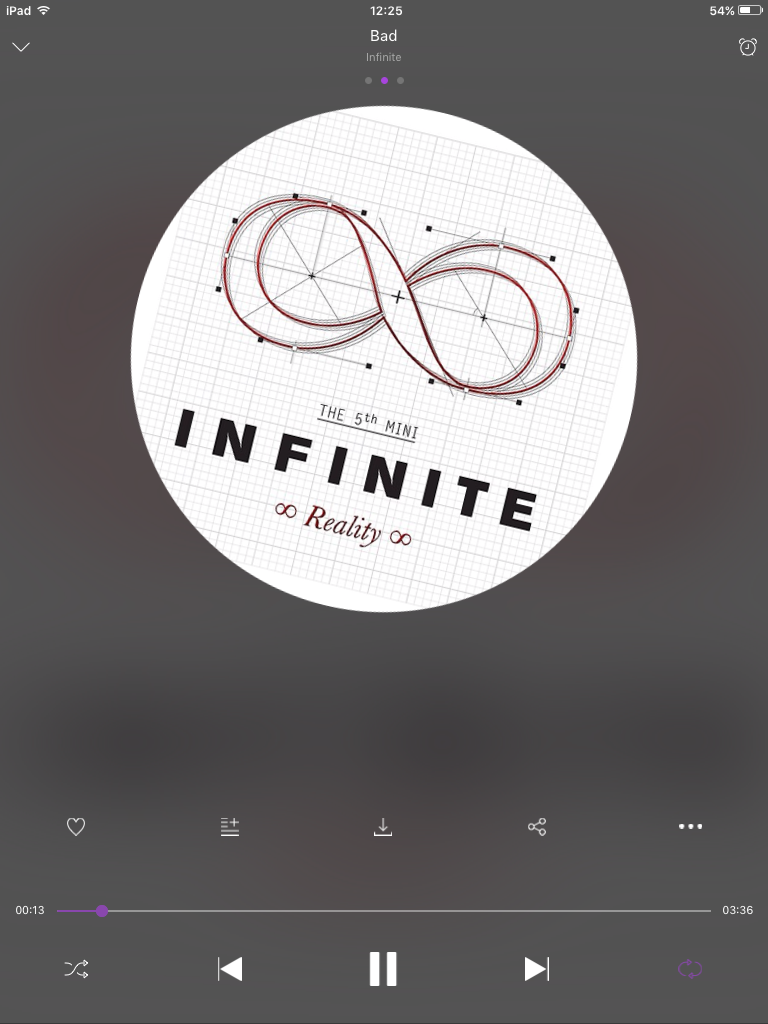Pause the playing song

[x=383, y=968]
